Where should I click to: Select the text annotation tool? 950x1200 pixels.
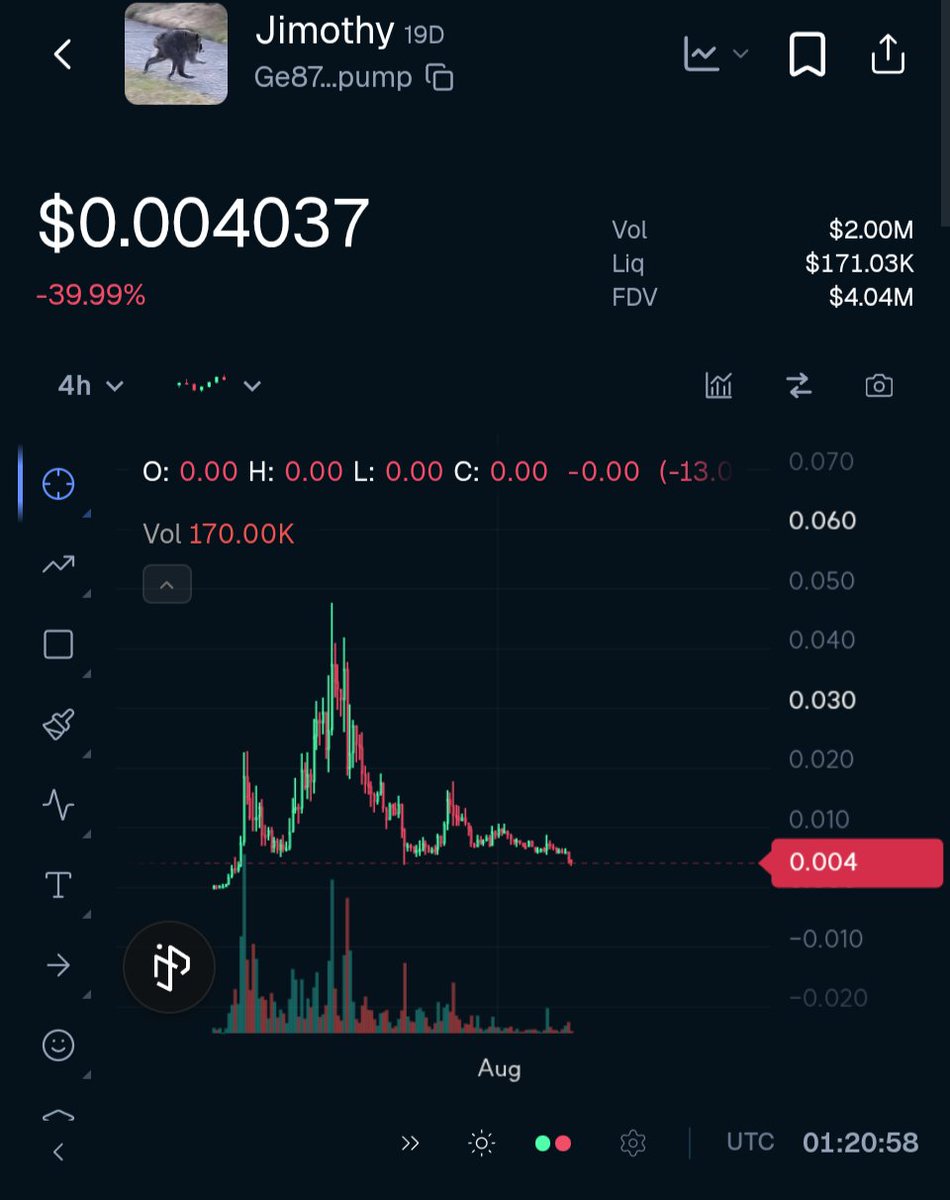(x=58, y=884)
